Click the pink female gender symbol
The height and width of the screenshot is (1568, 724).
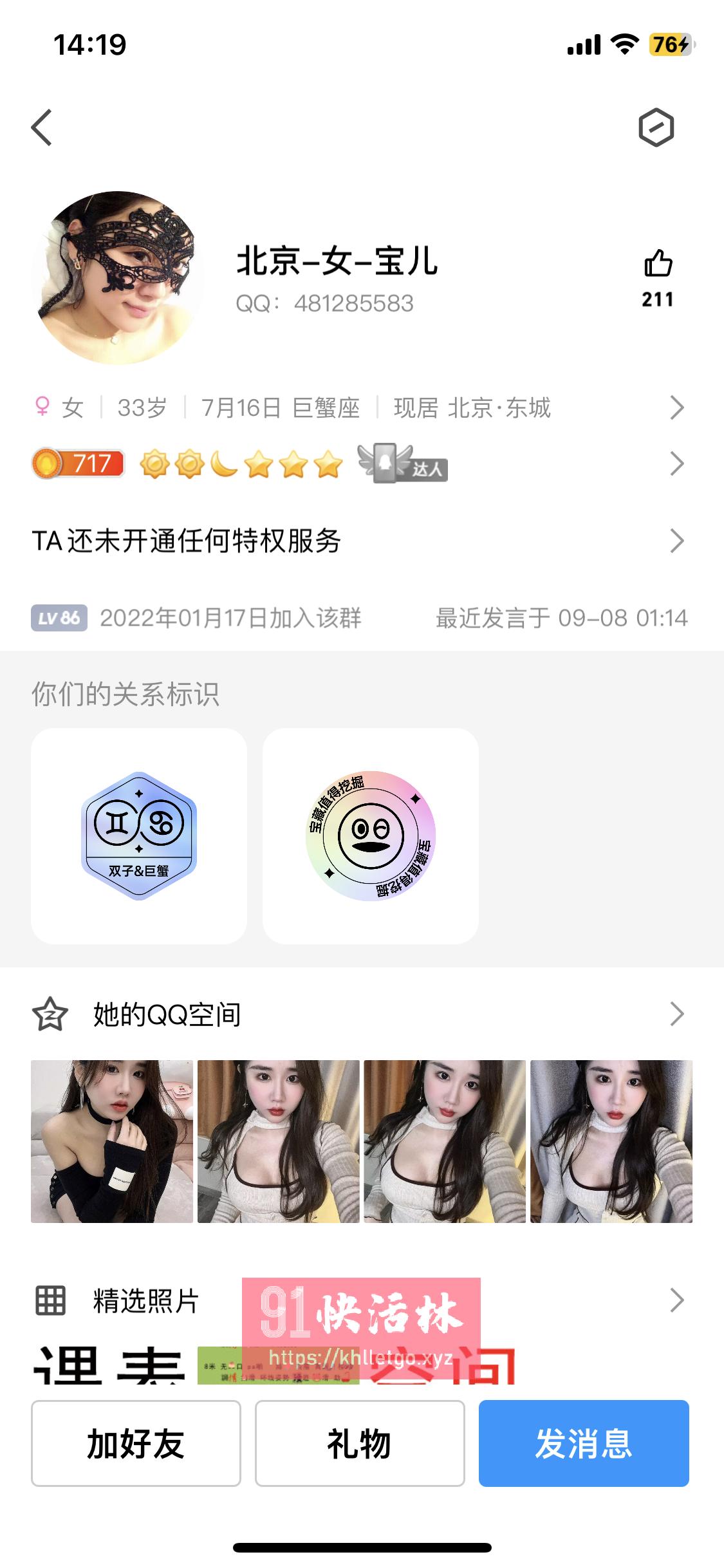(x=41, y=406)
